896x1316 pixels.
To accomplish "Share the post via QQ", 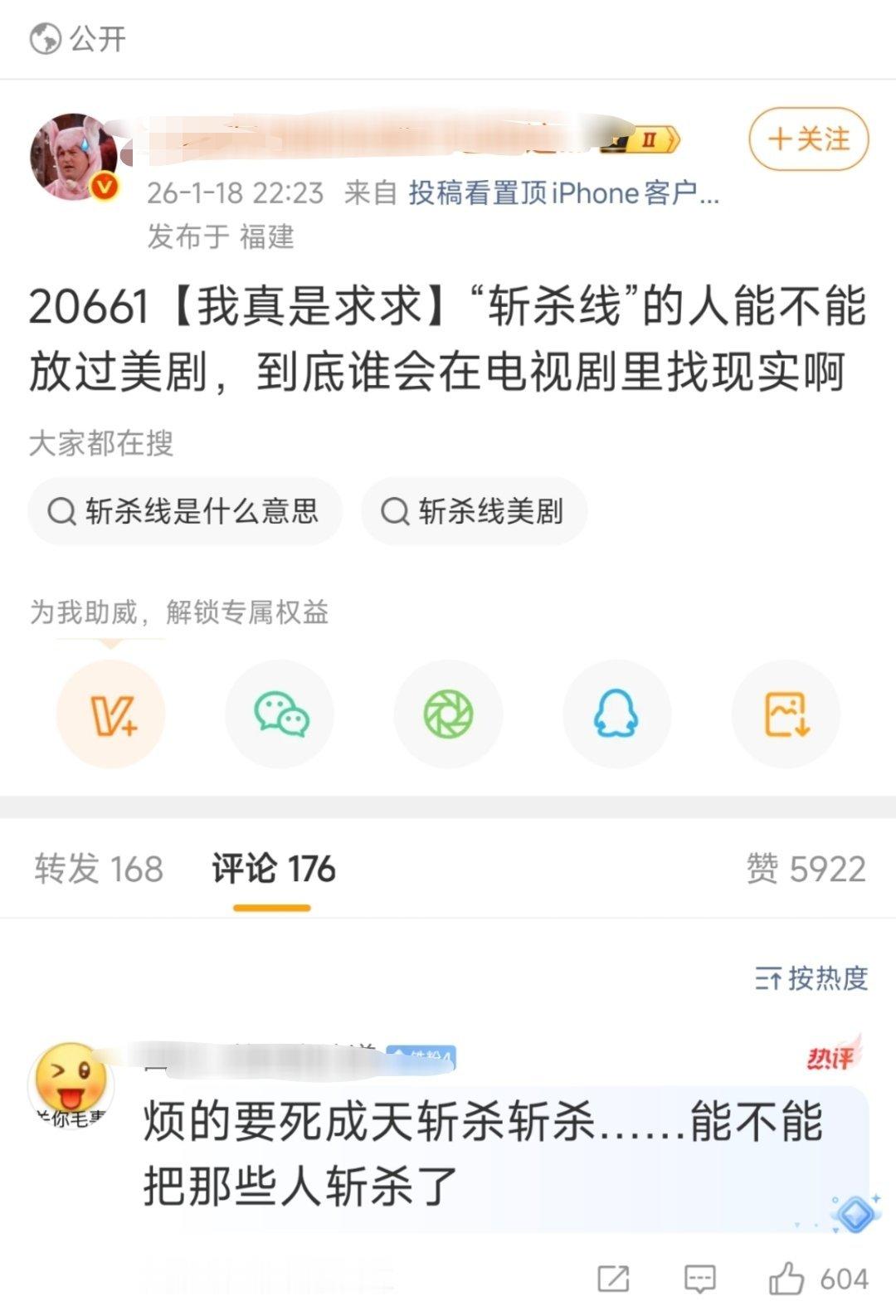I will pos(616,714).
